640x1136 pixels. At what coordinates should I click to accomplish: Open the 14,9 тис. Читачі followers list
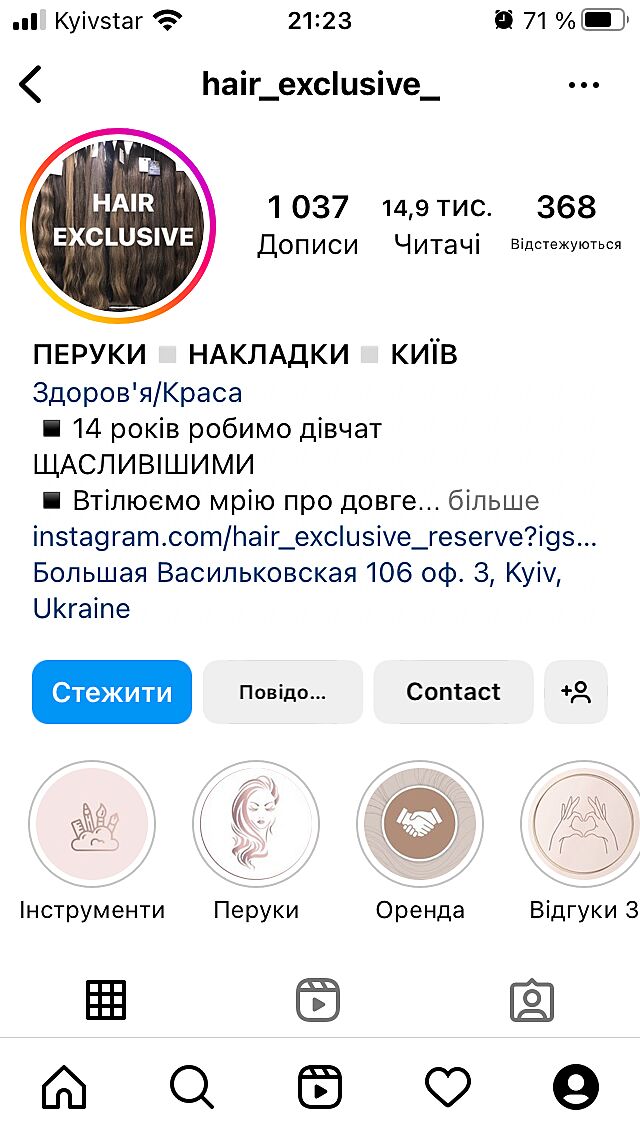click(x=436, y=224)
